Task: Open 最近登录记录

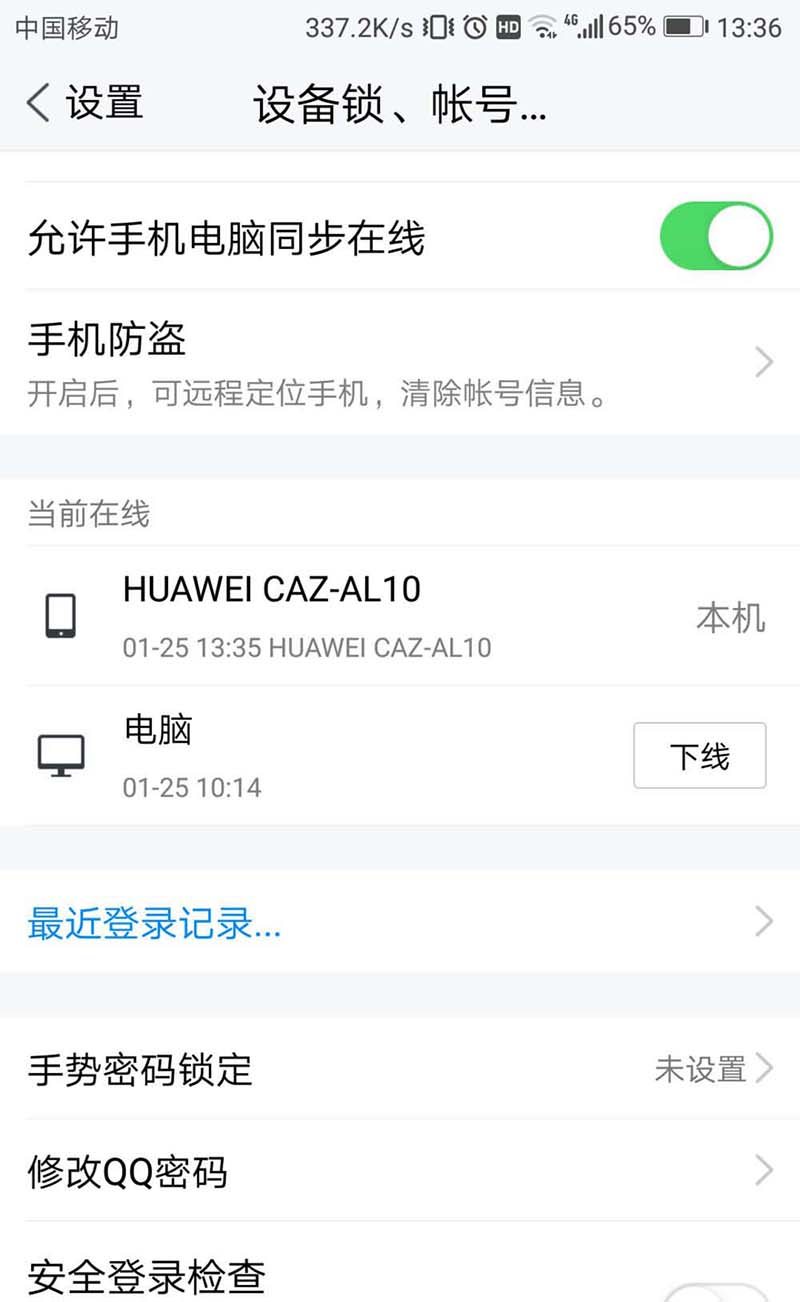Action: click(x=400, y=922)
